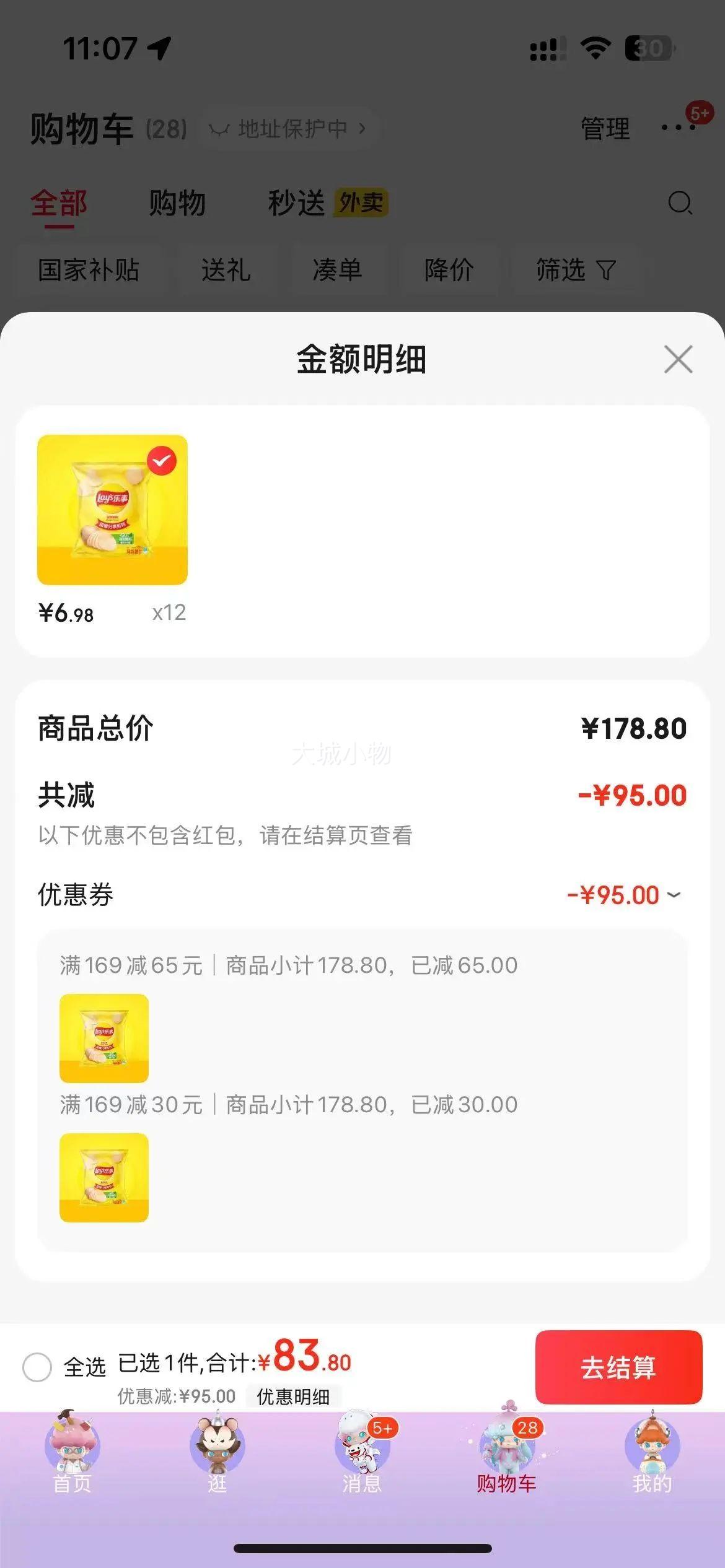Image resolution: width=725 pixels, height=1568 pixels.
Task: Tap 去结算 to check out
Action: pos(618,1367)
